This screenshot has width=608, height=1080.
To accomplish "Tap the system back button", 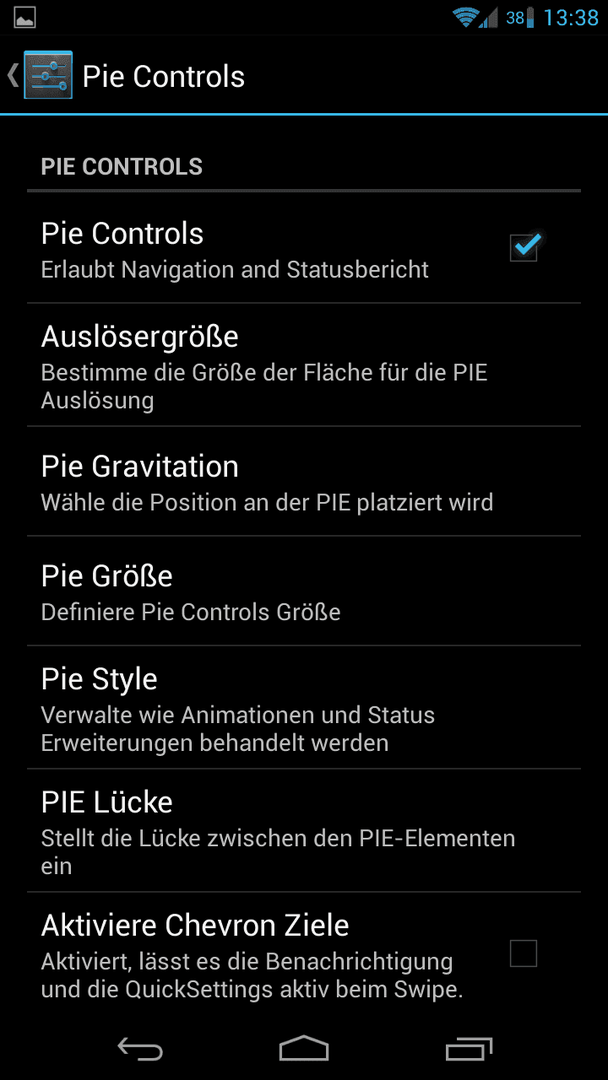I will click(x=140, y=1048).
